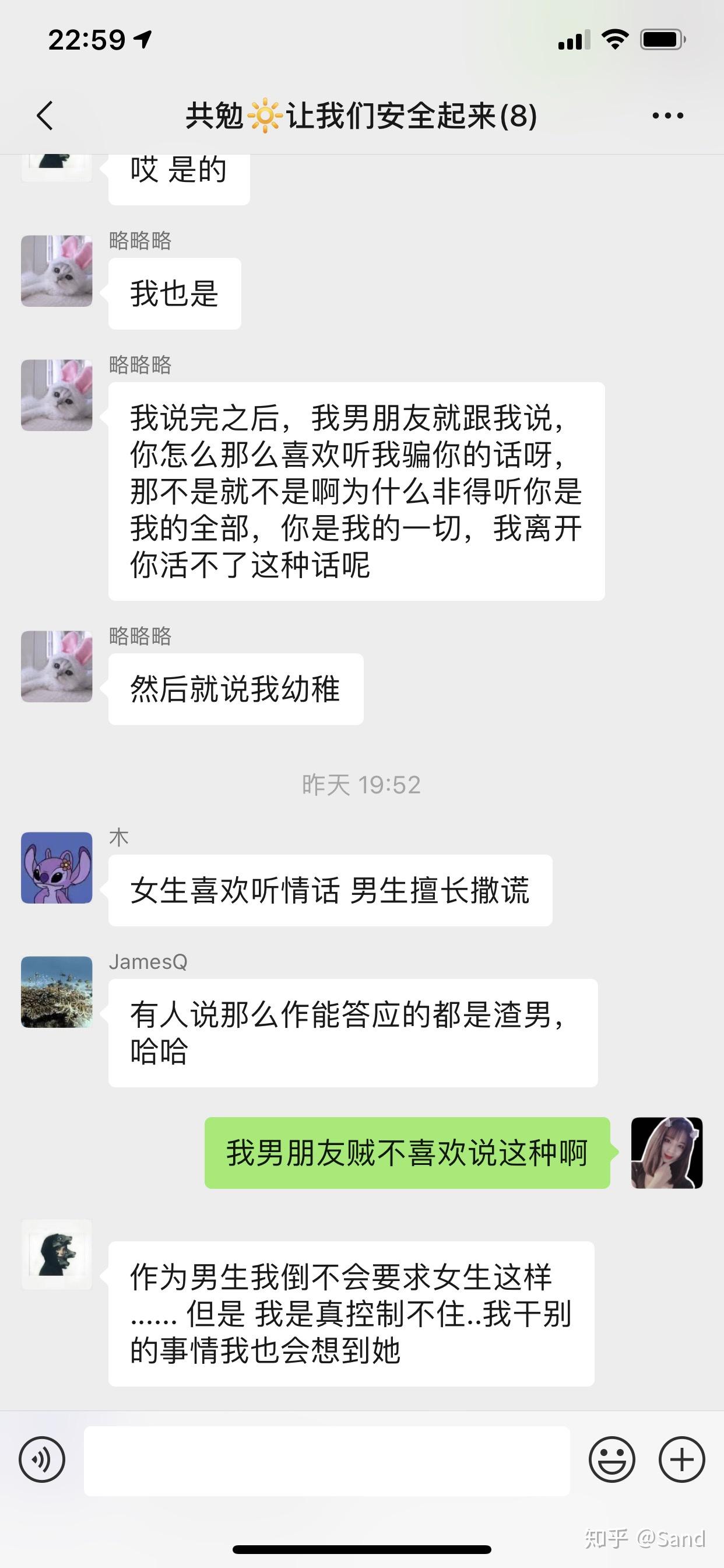Open my own avatar beside green message
This screenshot has height=1568, width=724.
(667, 1152)
